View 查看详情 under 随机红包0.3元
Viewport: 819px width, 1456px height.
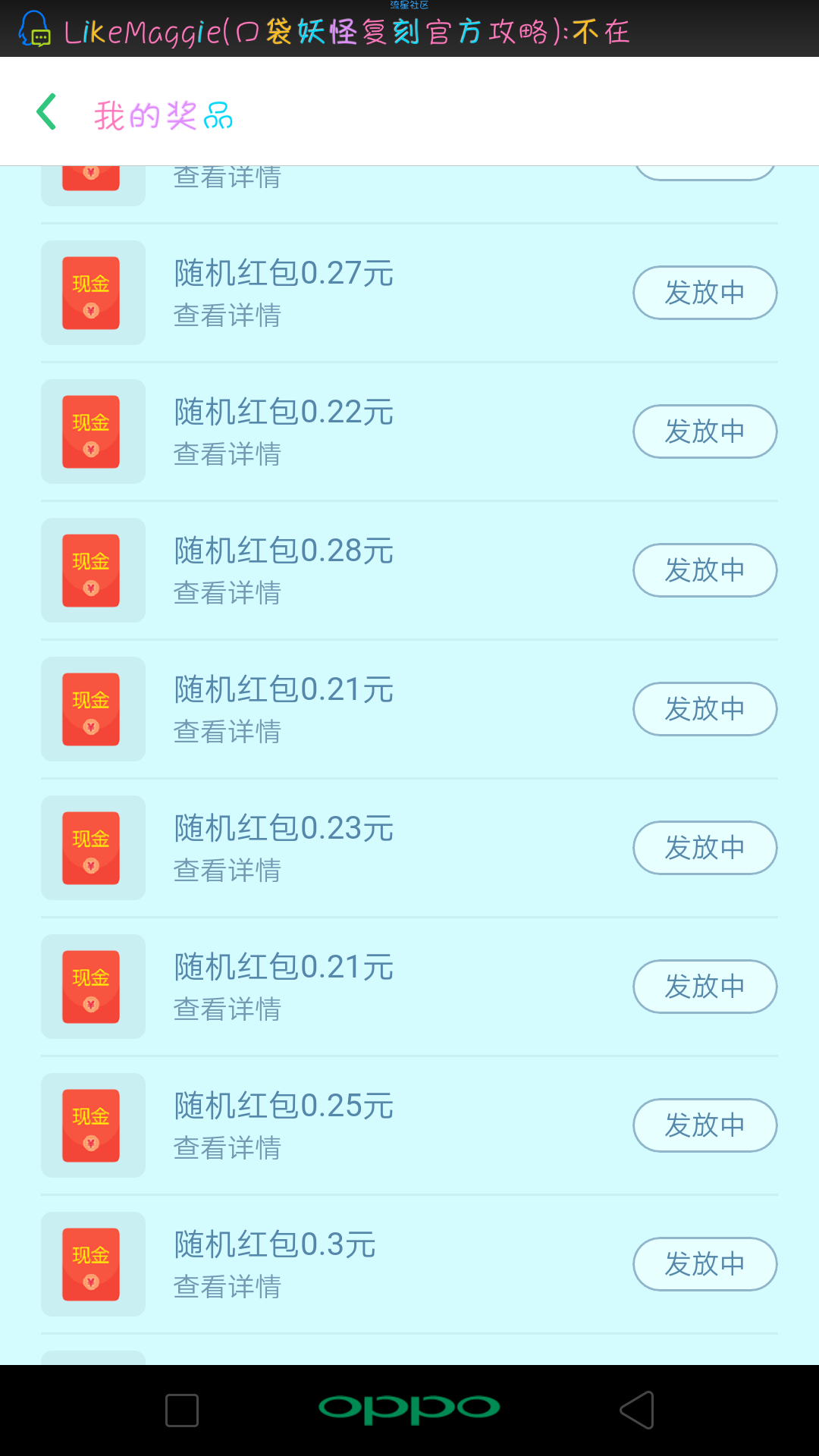227,1287
